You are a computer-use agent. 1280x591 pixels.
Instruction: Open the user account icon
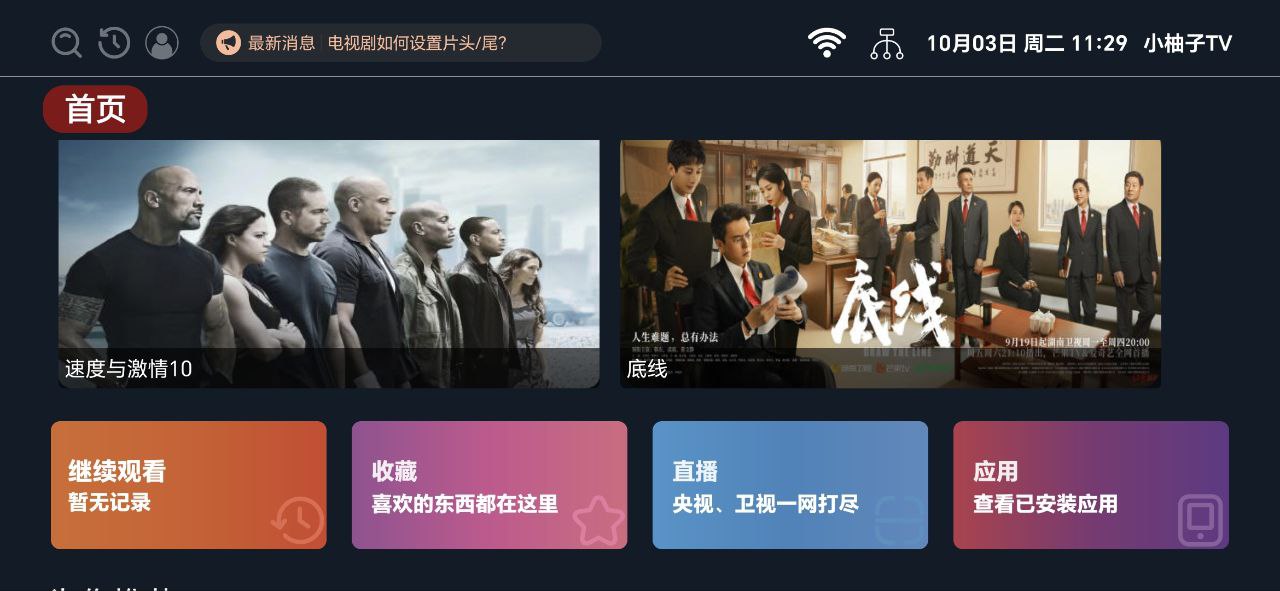[x=162, y=43]
